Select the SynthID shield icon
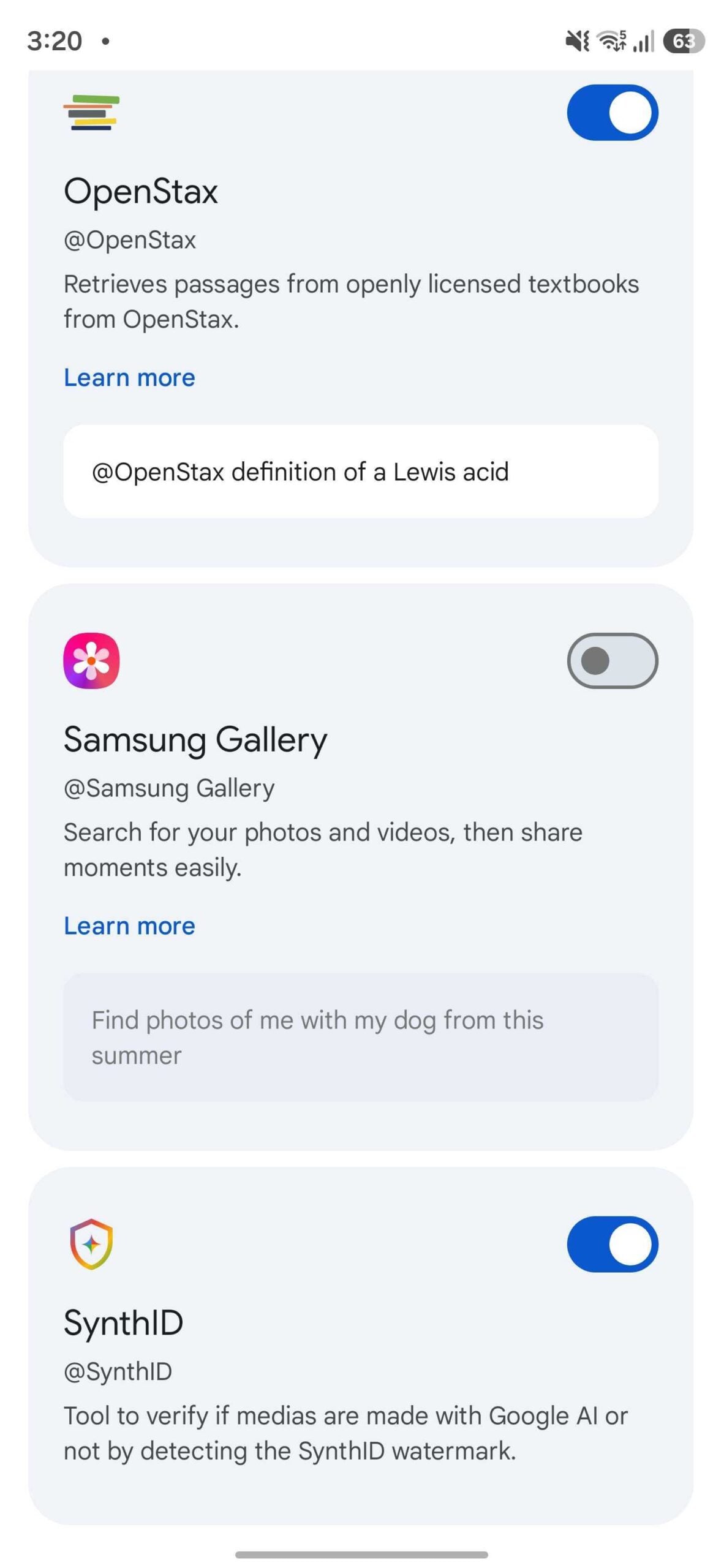Screen dimensions: 724x1568 [x=92, y=1243]
